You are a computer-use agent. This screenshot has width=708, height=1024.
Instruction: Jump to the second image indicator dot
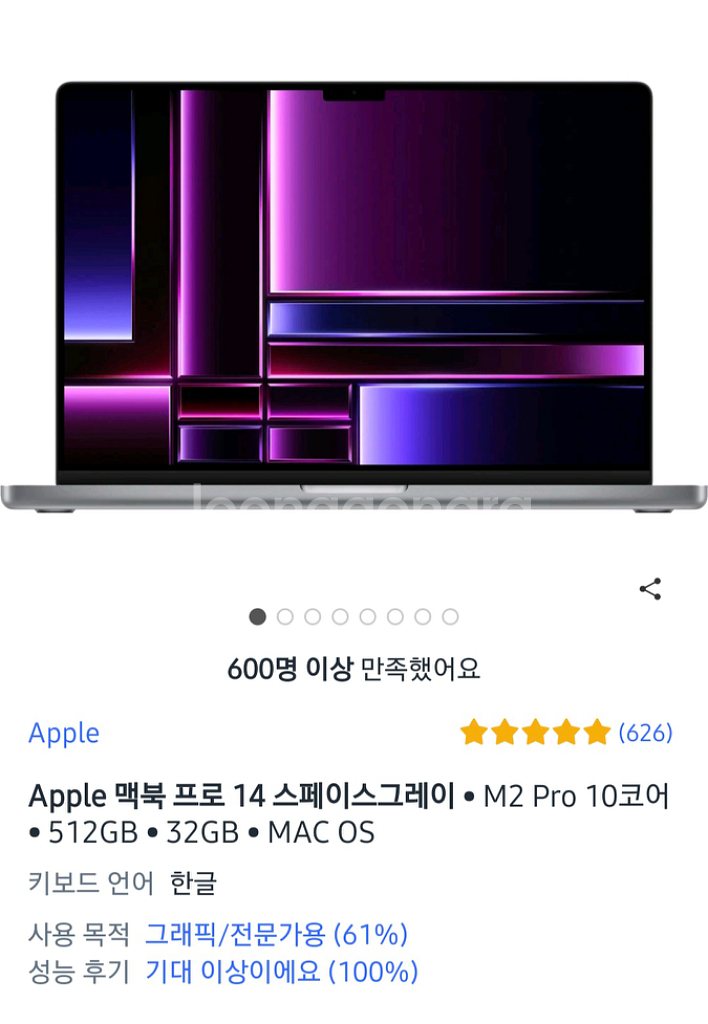click(285, 617)
